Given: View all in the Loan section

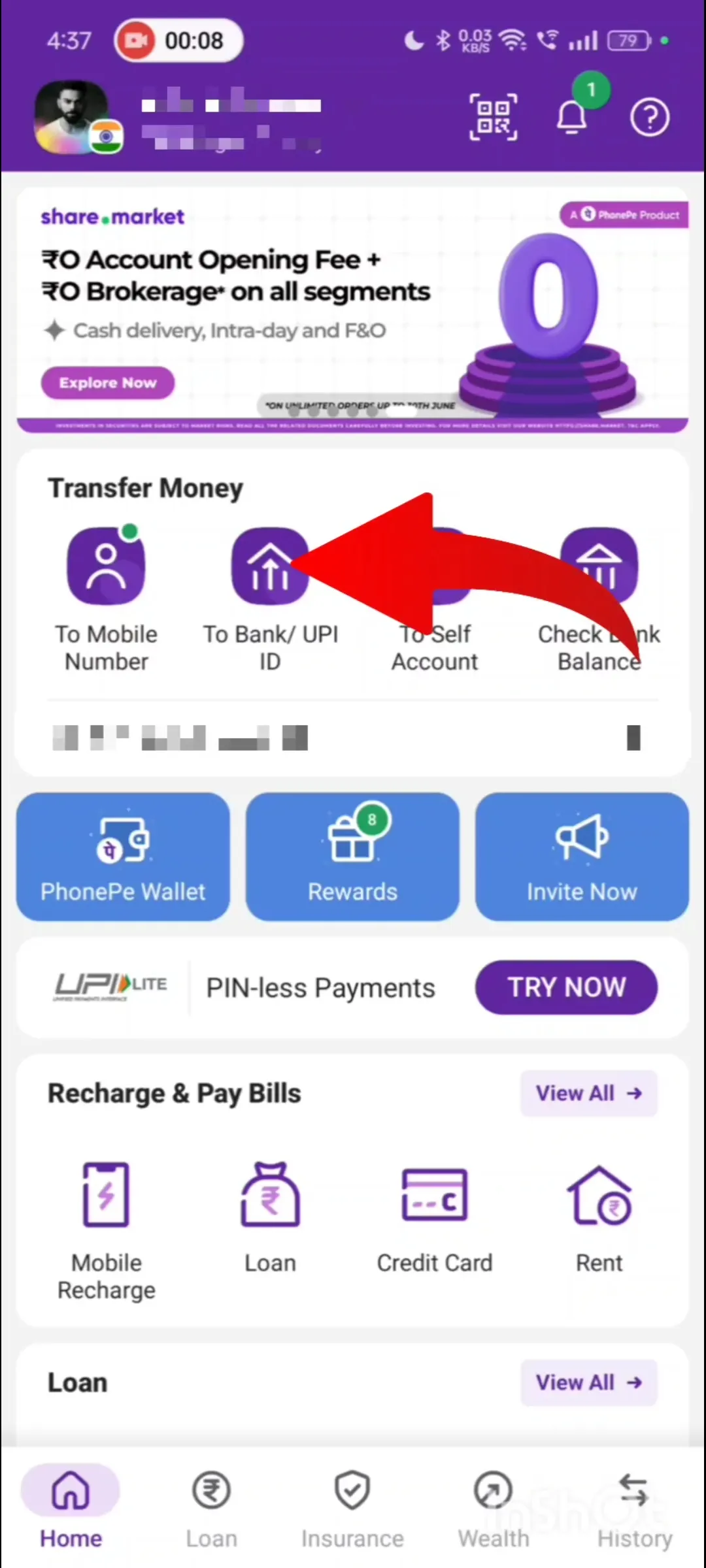Looking at the screenshot, I should (x=588, y=1382).
